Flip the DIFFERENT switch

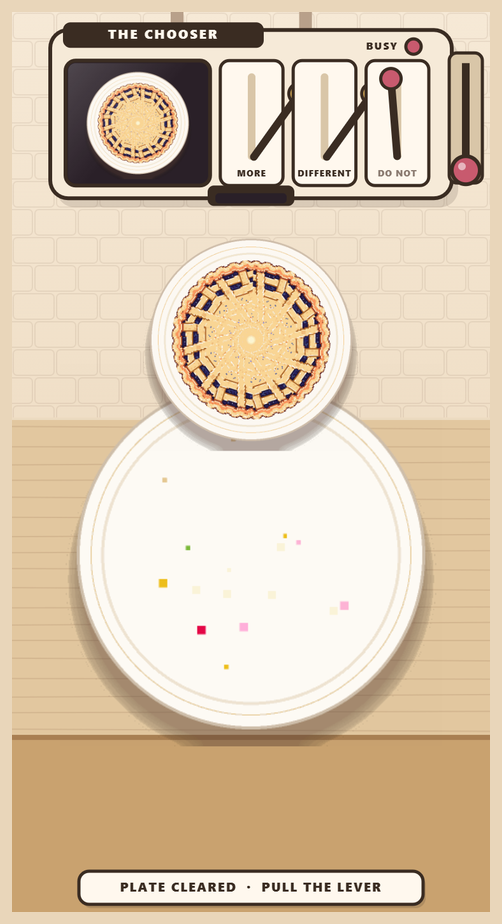tap(324, 123)
